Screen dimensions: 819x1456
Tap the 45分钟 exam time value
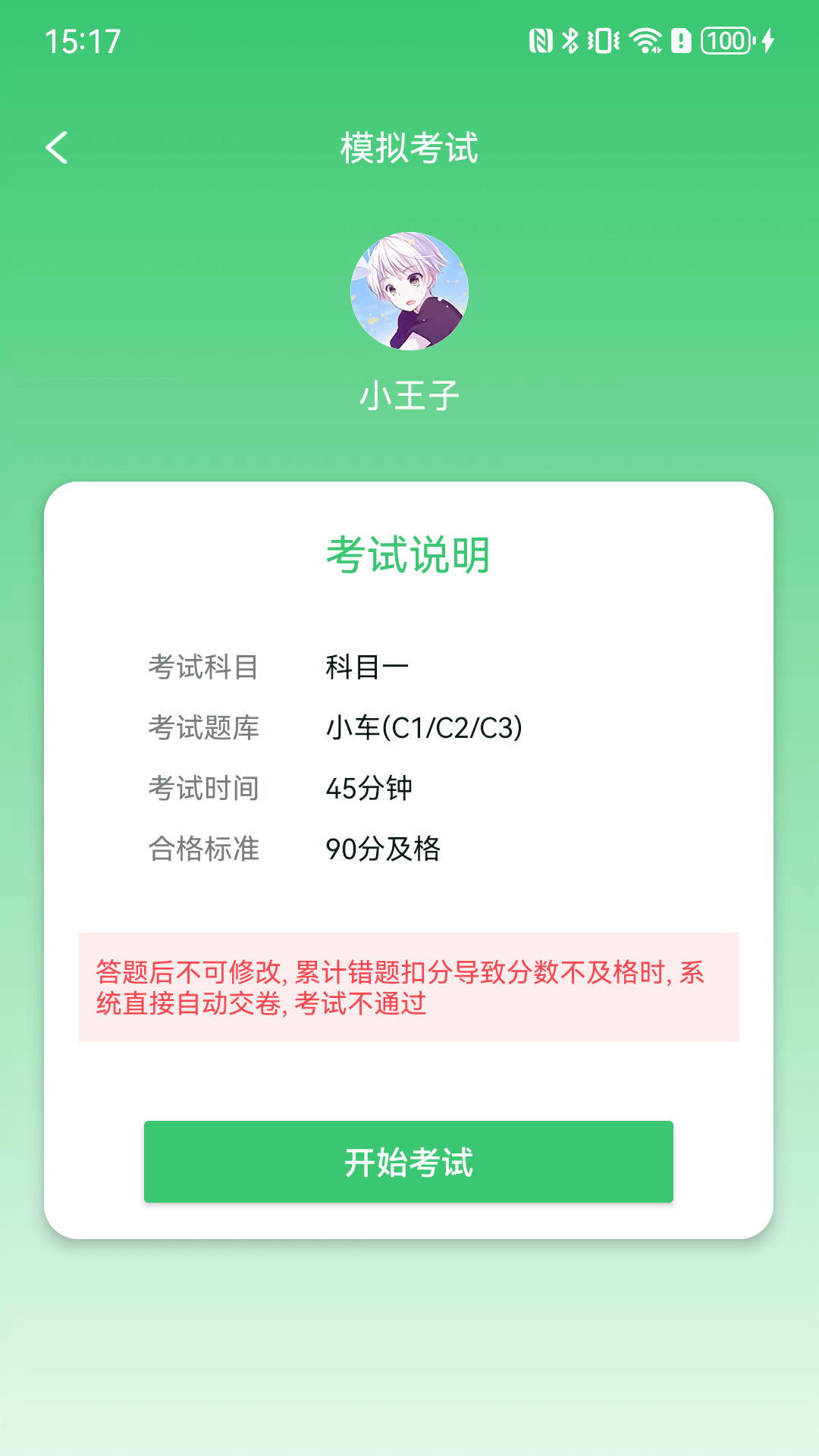coord(369,789)
